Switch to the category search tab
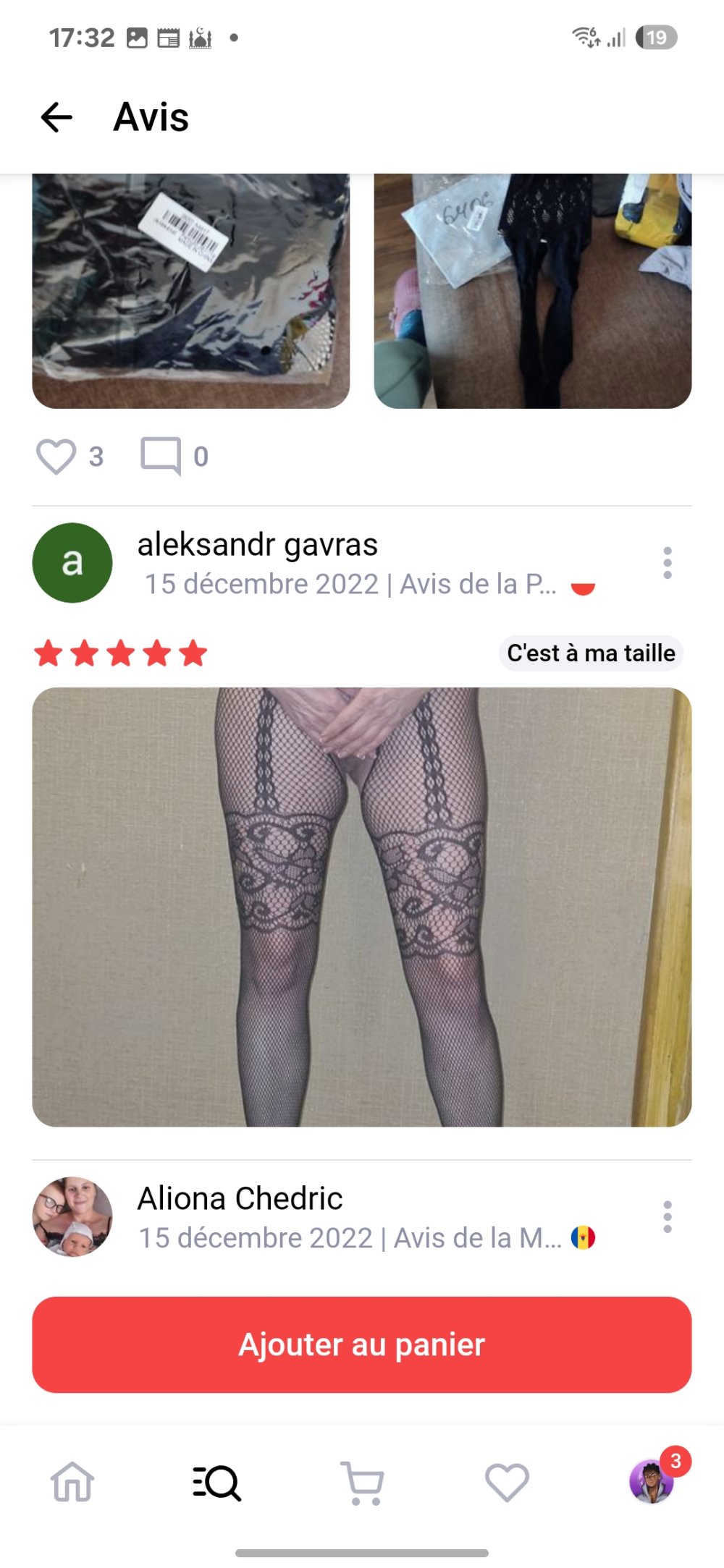Screen dimensions: 724x1568 coord(216,1482)
